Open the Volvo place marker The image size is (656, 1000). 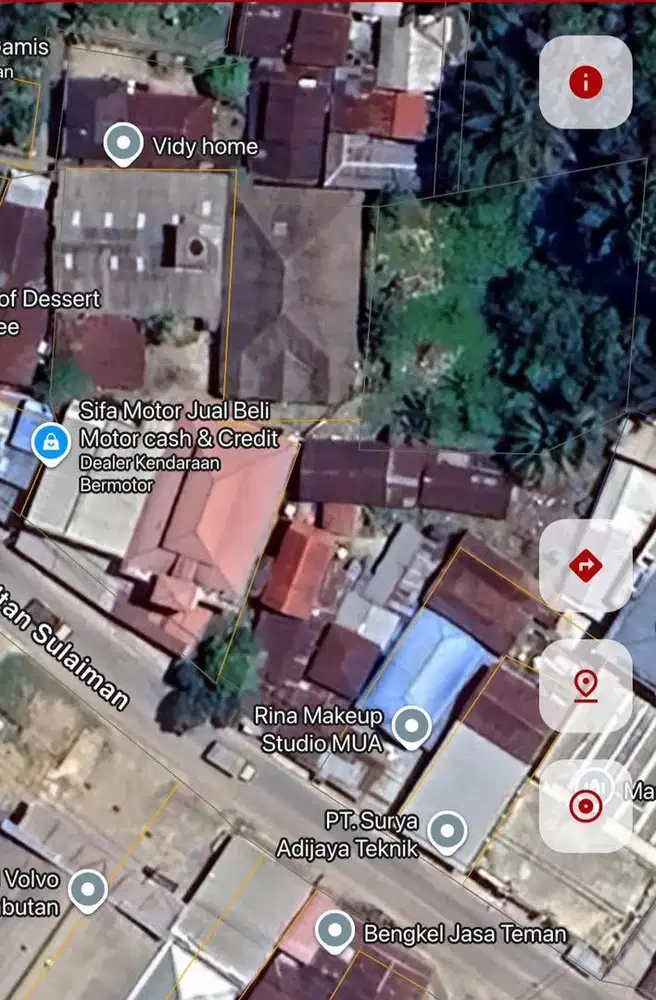88,890
